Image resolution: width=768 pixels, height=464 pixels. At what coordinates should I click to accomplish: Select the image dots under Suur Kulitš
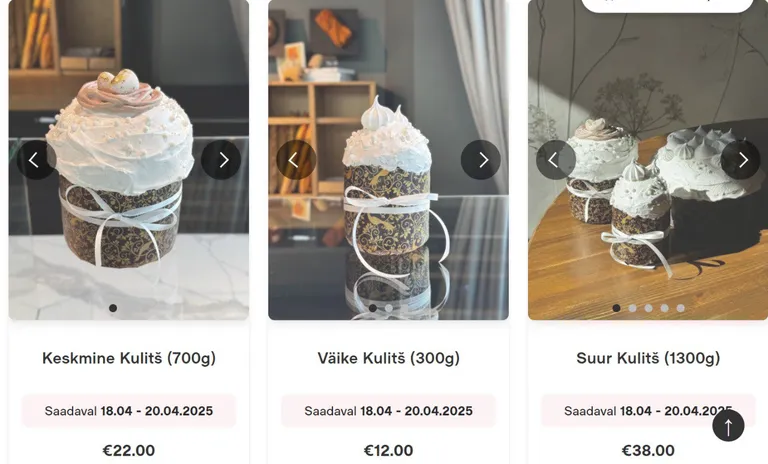coord(648,308)
